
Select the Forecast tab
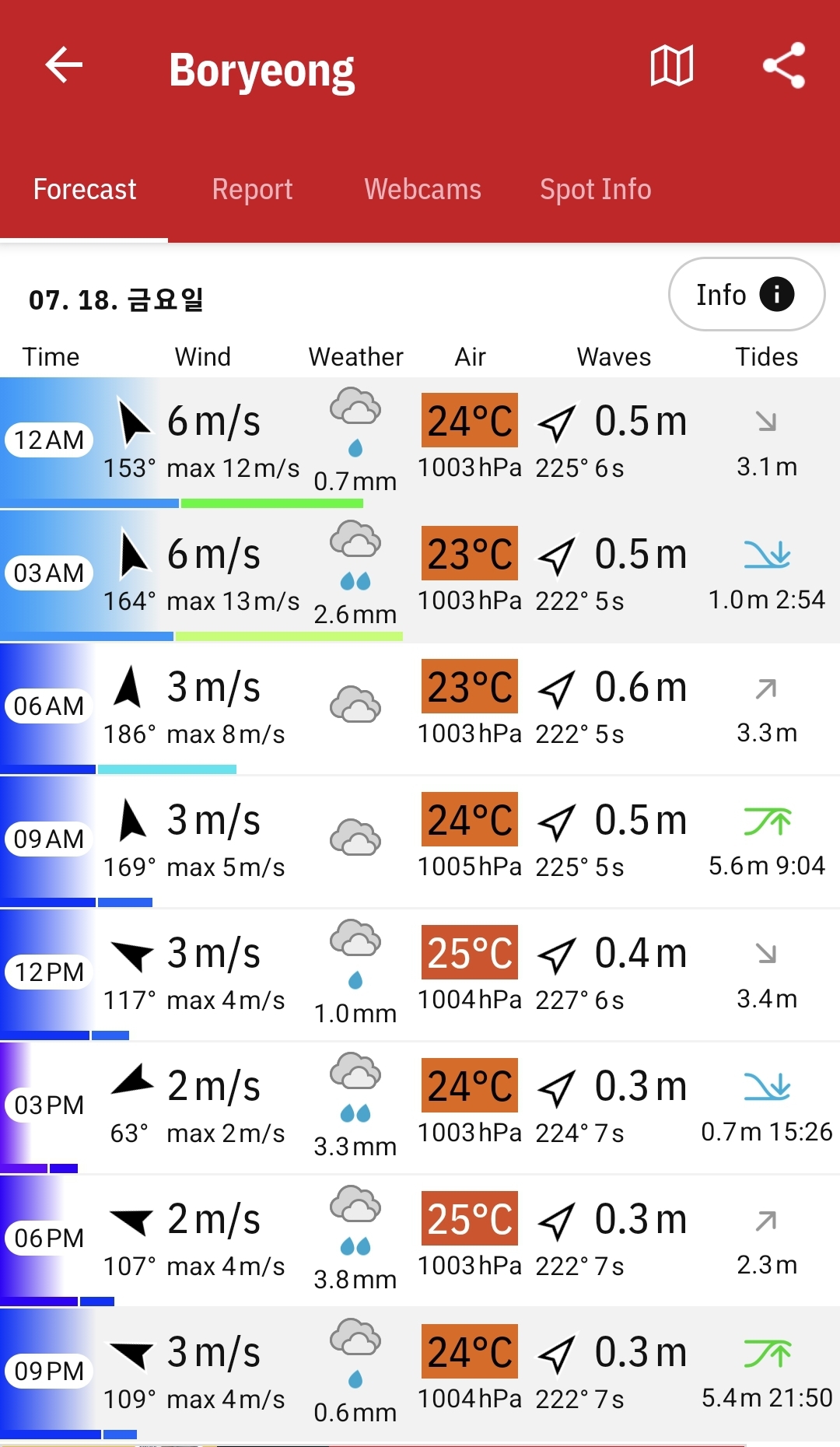pyautogui.click(x=85, y=189)
